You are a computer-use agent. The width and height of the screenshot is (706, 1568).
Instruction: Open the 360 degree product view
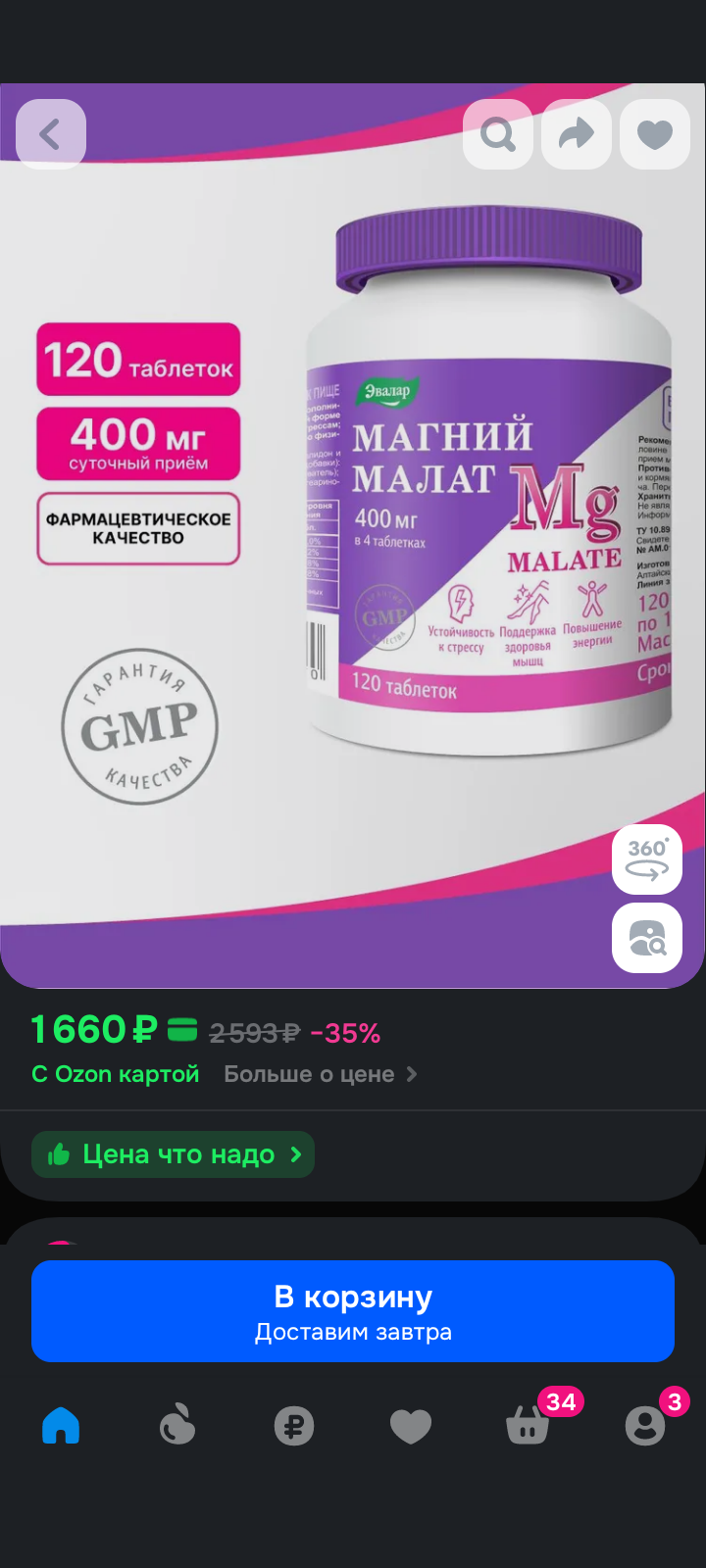tap(647, 859)
